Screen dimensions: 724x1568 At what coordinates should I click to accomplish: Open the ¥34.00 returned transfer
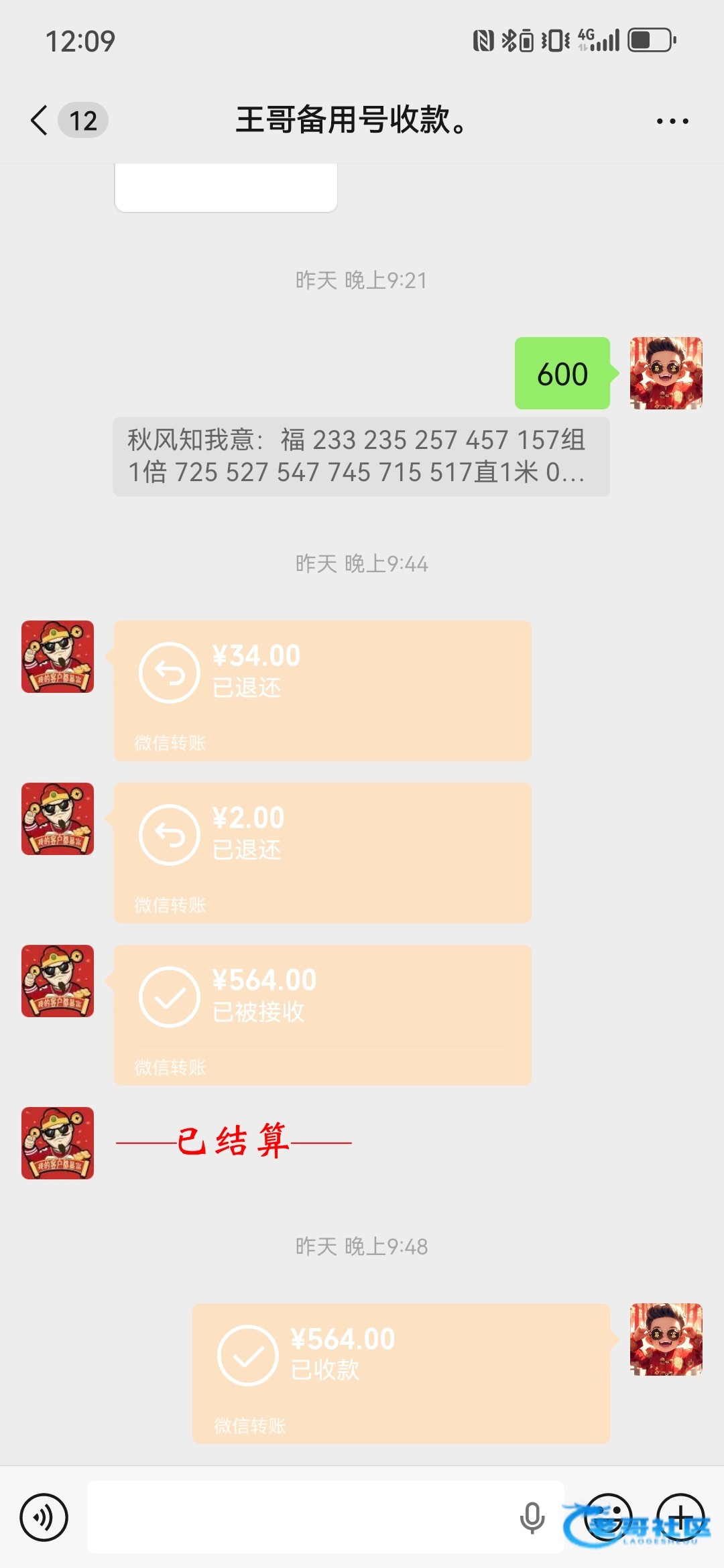322,690
